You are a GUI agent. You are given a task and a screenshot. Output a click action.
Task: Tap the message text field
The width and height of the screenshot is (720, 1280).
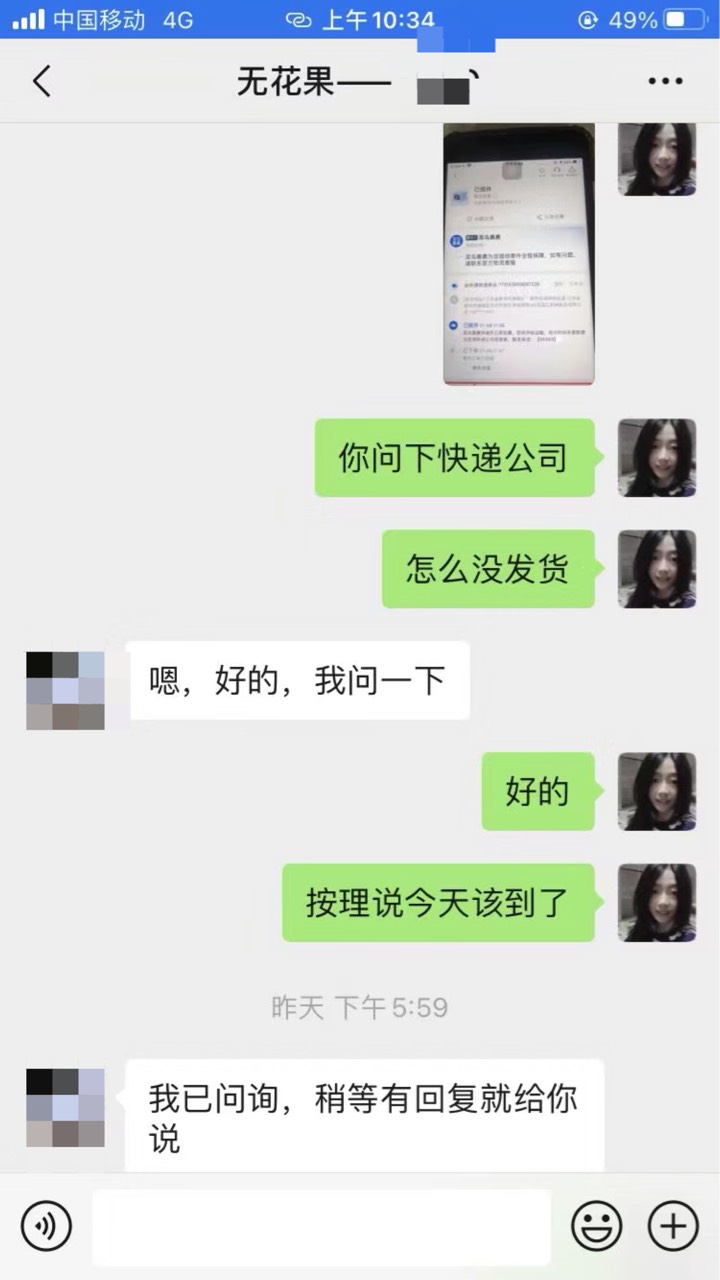pyautogui.click(x=321, y=1226)
